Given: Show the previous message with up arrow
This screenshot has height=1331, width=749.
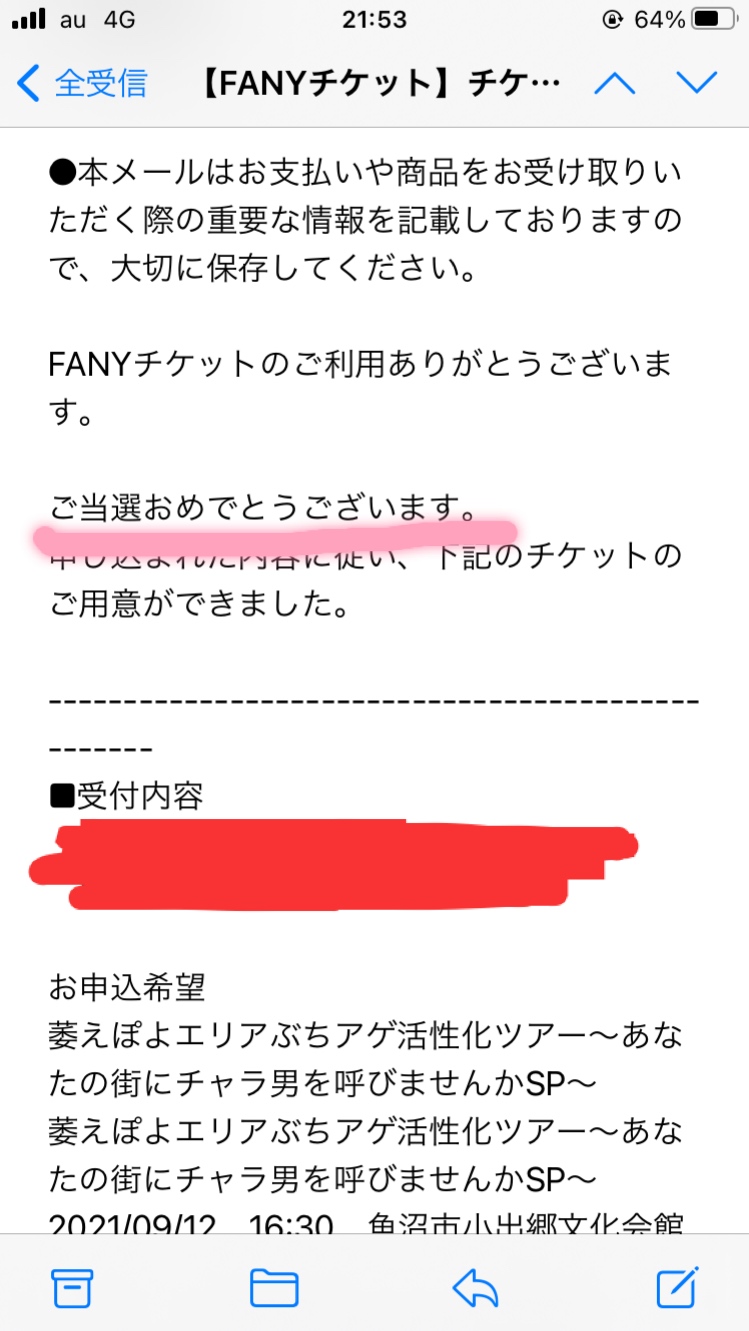Looking at the screenshot, I should (614, 83).
